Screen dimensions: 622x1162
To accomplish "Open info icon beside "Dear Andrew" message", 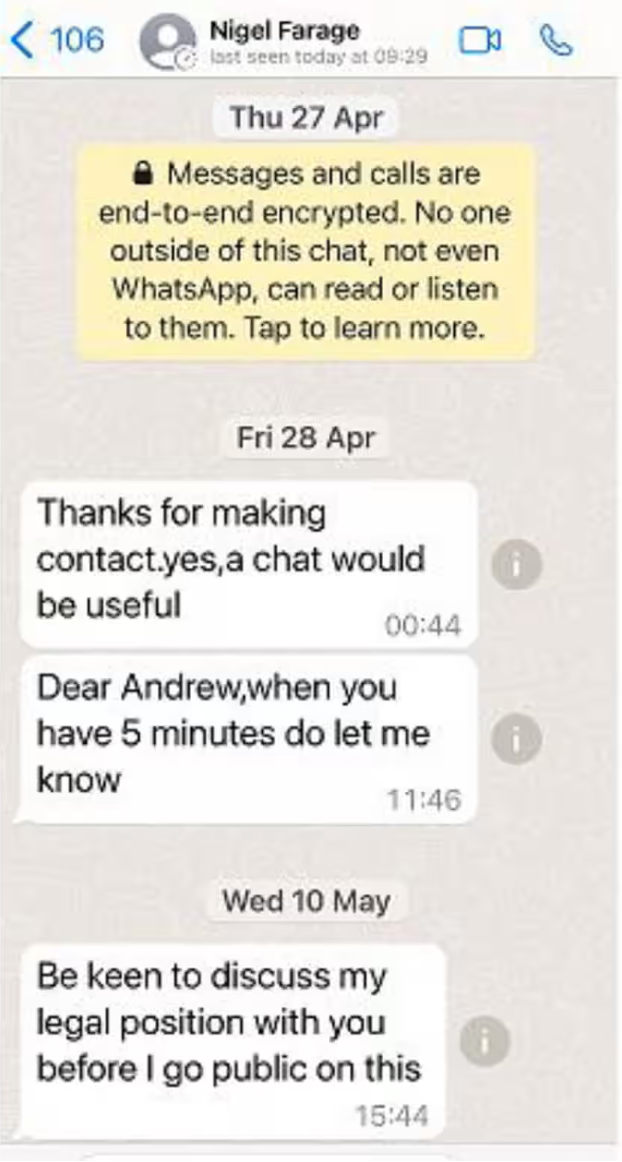I will [x=517, y=740].
